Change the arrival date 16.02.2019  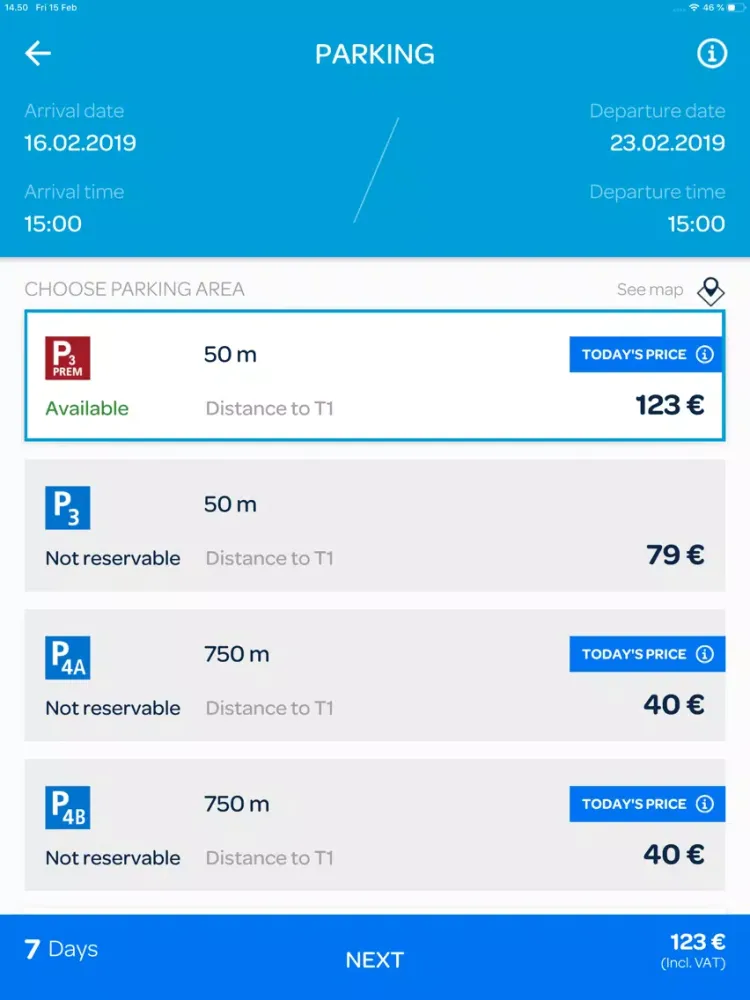click(x=80, y=142)
